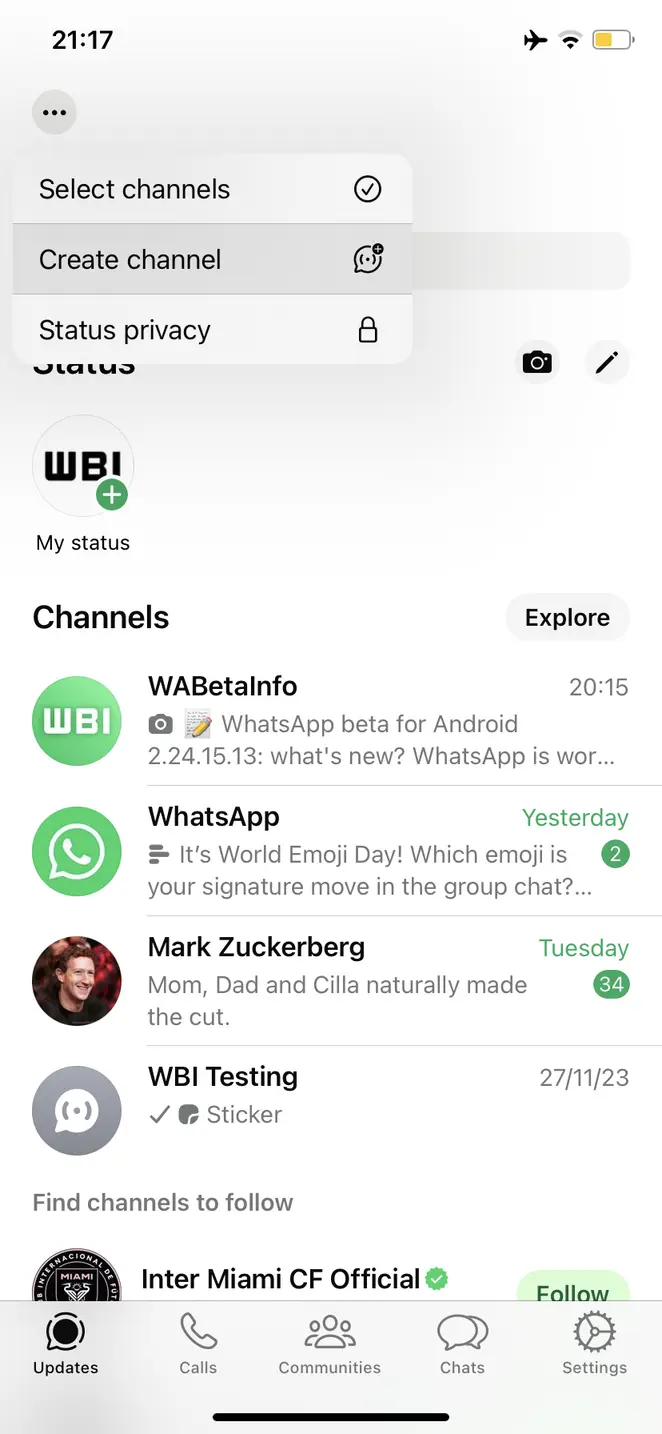Add to My status

83,467
